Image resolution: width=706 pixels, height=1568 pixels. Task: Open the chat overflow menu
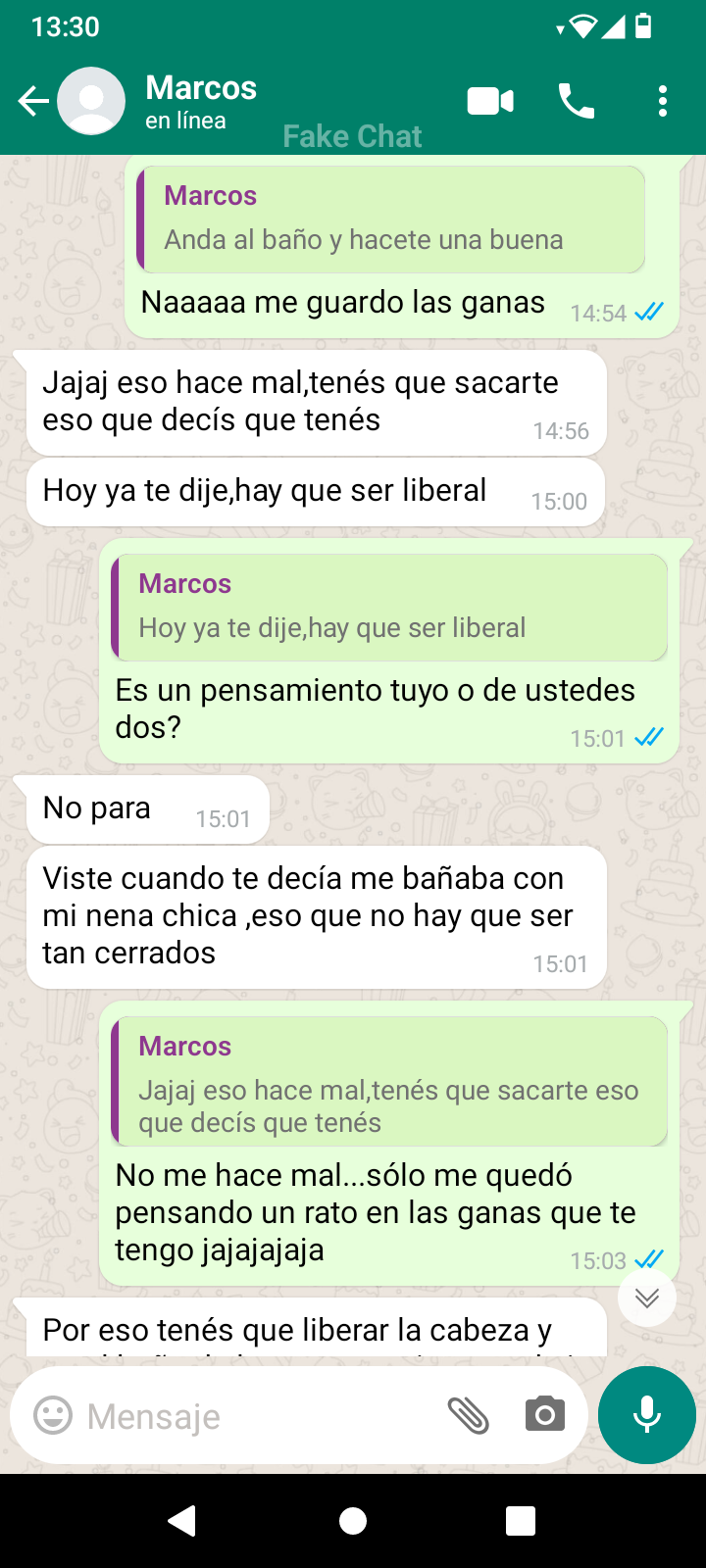(x=663, y=101)
